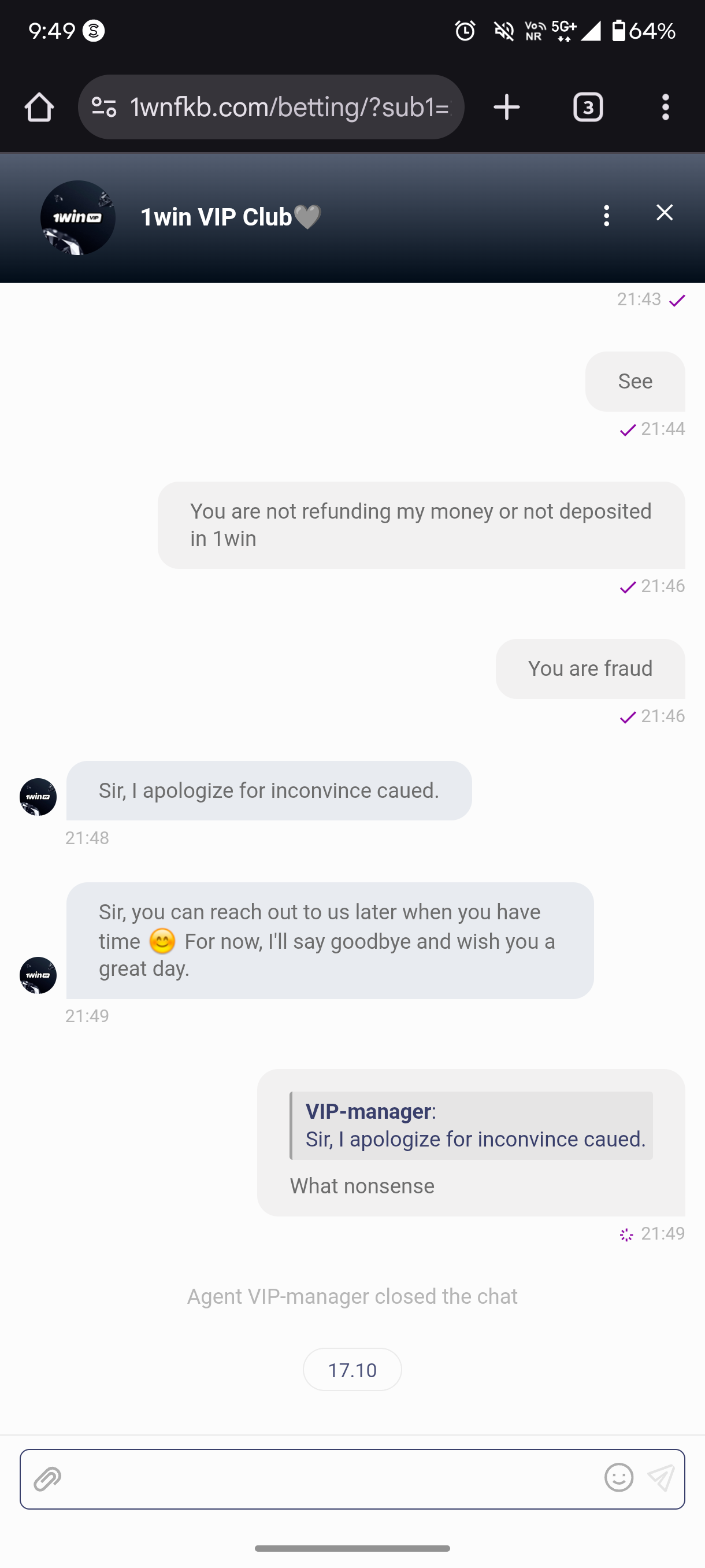Close the 1win VIP Club chat

pos(664,212)
